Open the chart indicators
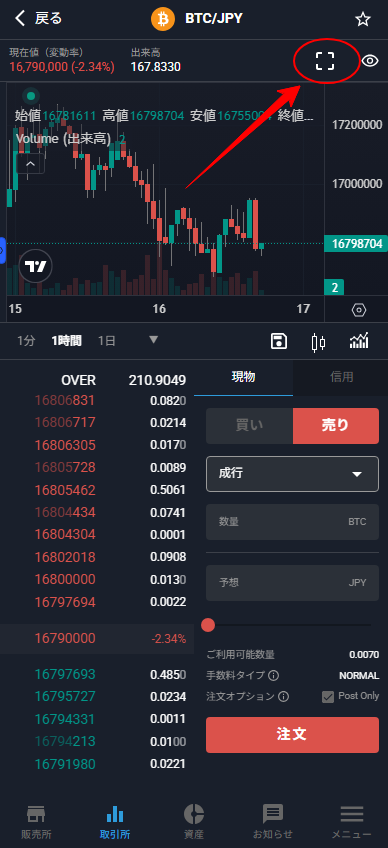Screen dimensions: 388x848 pos(359,341)
